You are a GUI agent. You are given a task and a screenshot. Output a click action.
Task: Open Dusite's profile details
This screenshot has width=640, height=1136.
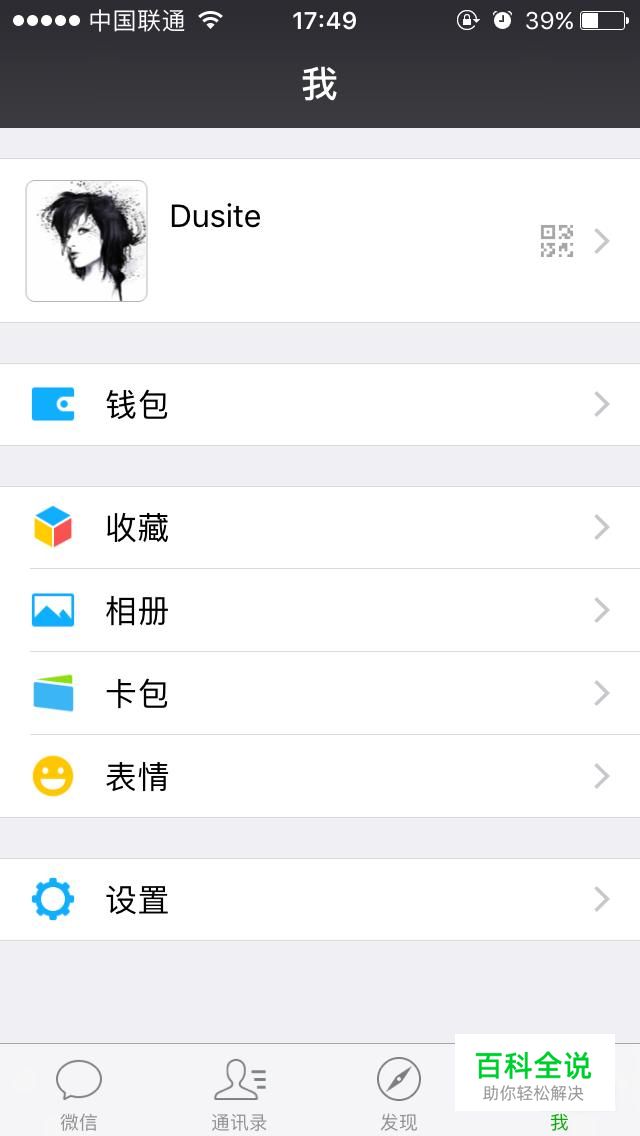tap(320, 241)
